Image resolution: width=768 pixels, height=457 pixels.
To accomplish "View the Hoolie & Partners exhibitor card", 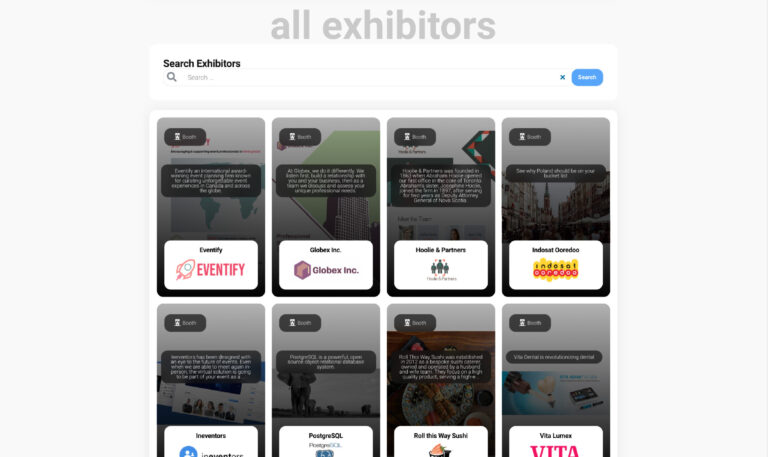I will (441, 265).
